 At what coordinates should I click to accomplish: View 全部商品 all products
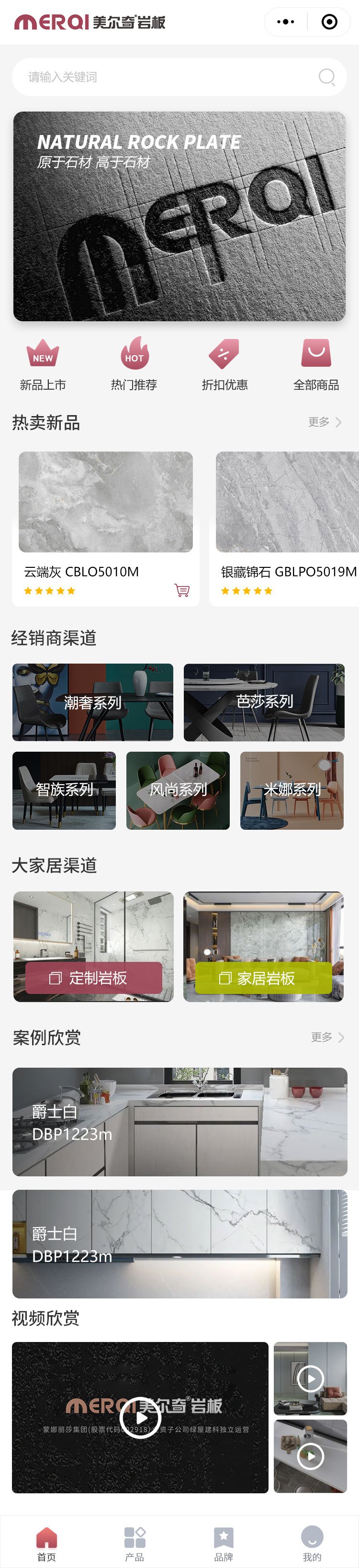316,364
